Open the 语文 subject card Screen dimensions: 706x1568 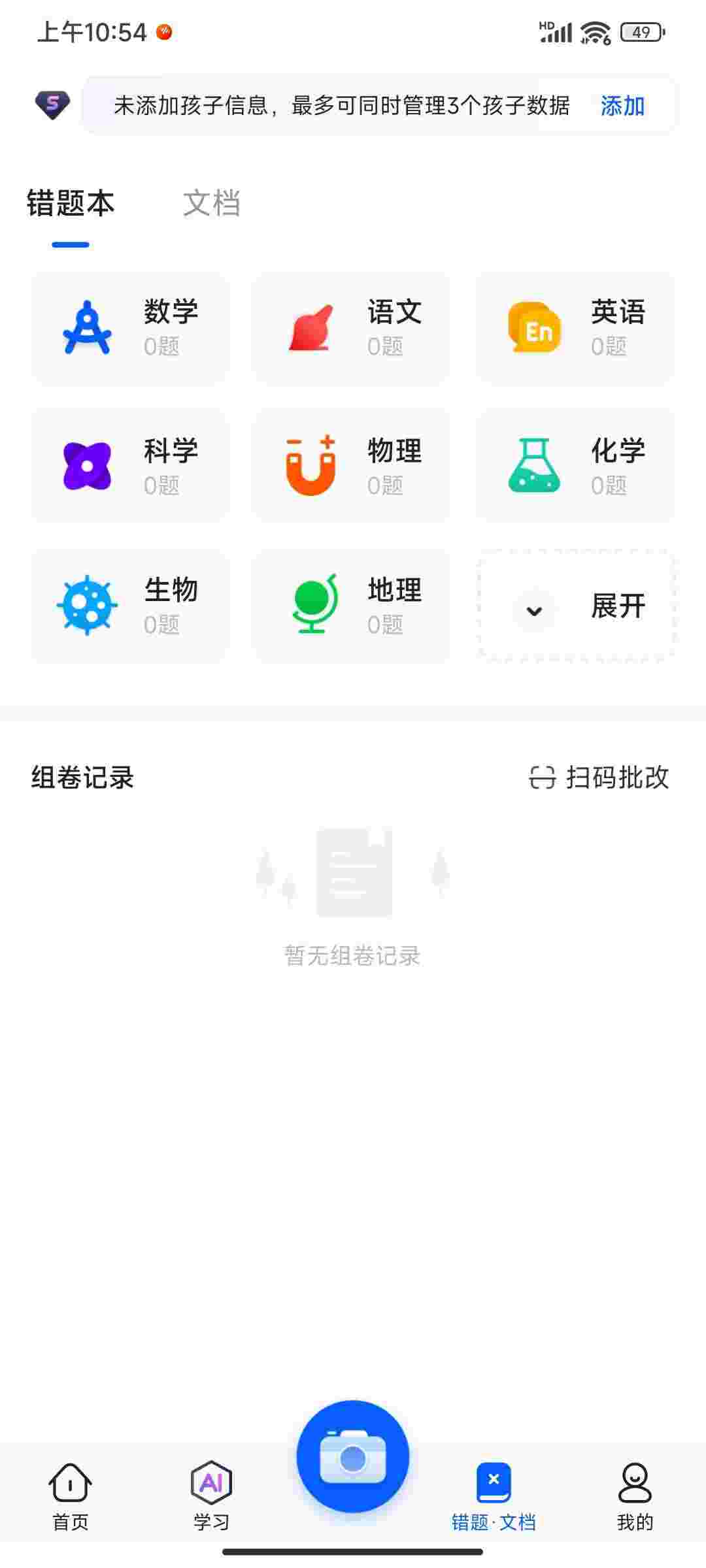(352, 327)
